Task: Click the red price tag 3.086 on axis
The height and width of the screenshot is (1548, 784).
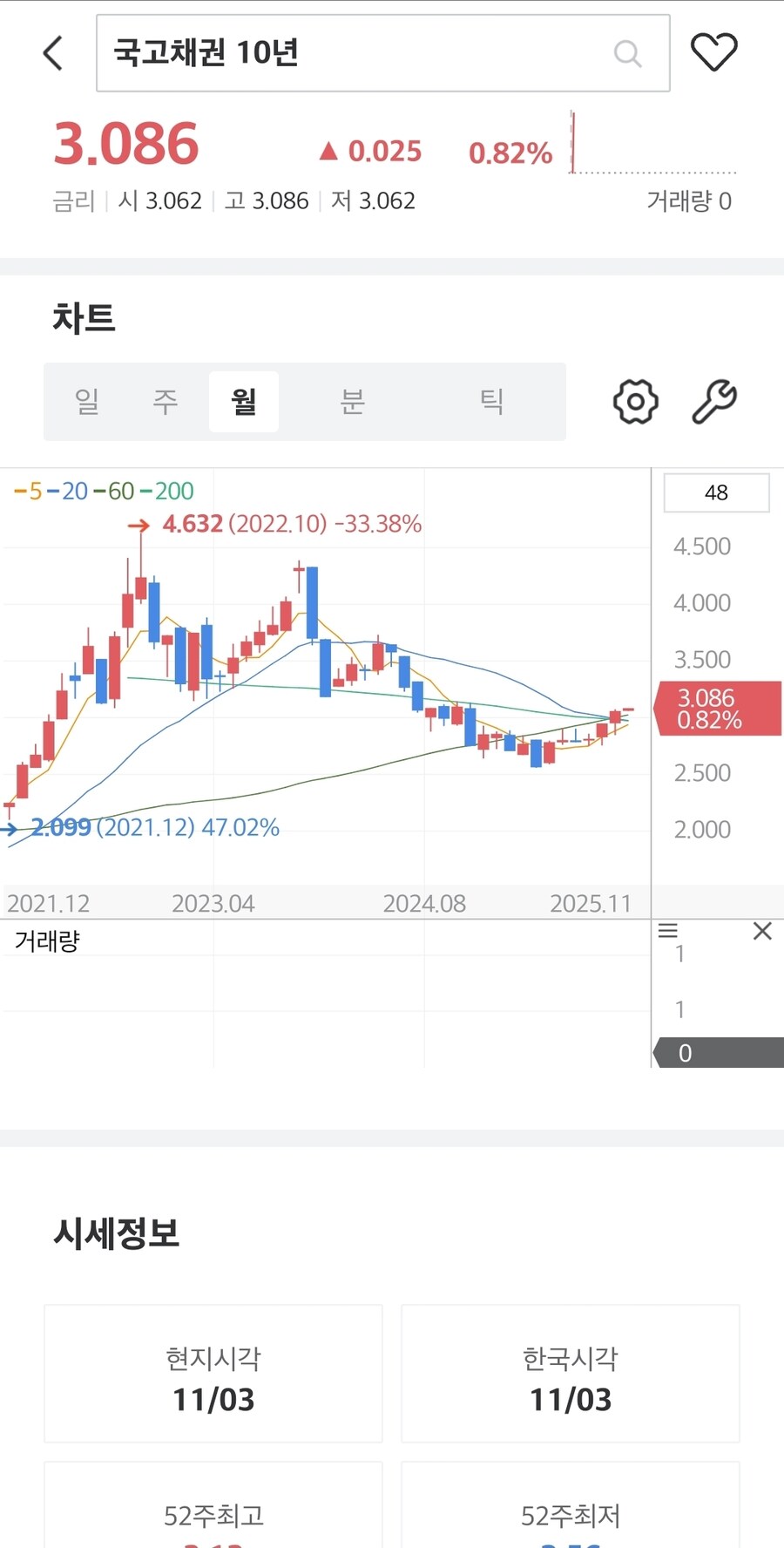Action: click(x=716, y=708)
